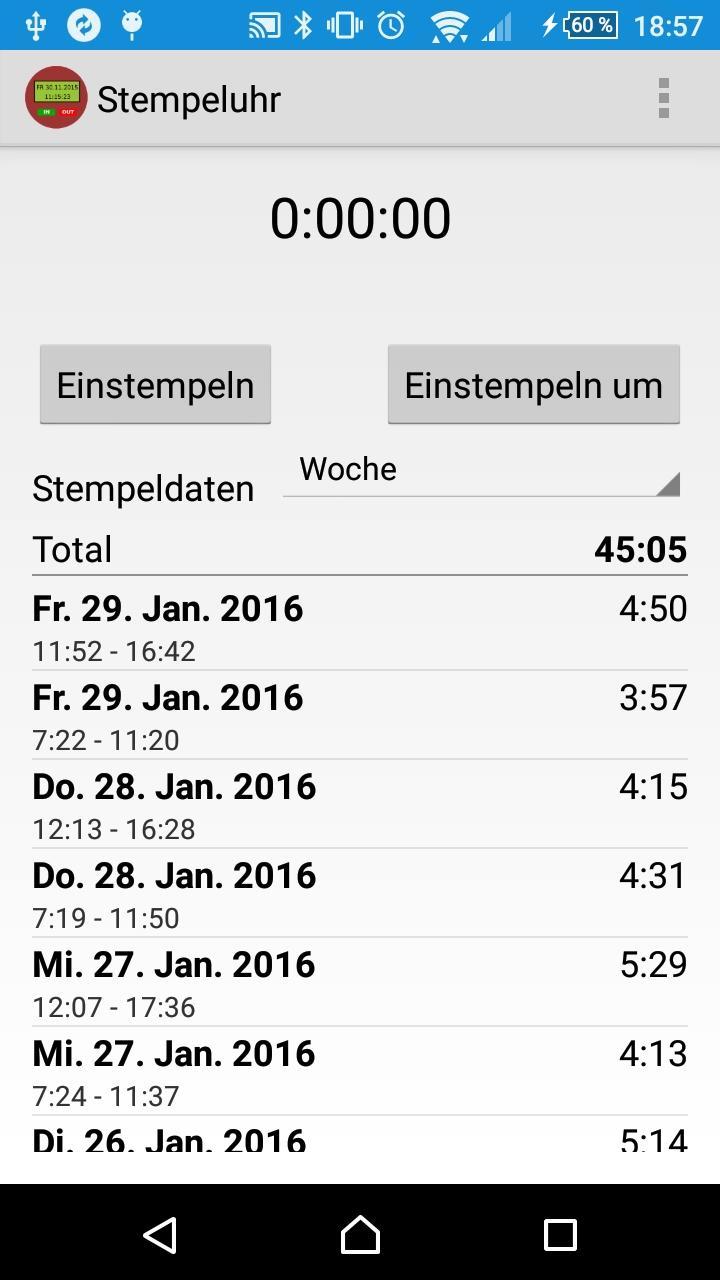
Task: Open the Do. 28. Jan. entry 7:19 - 11:50
Action: click(360, 893)
